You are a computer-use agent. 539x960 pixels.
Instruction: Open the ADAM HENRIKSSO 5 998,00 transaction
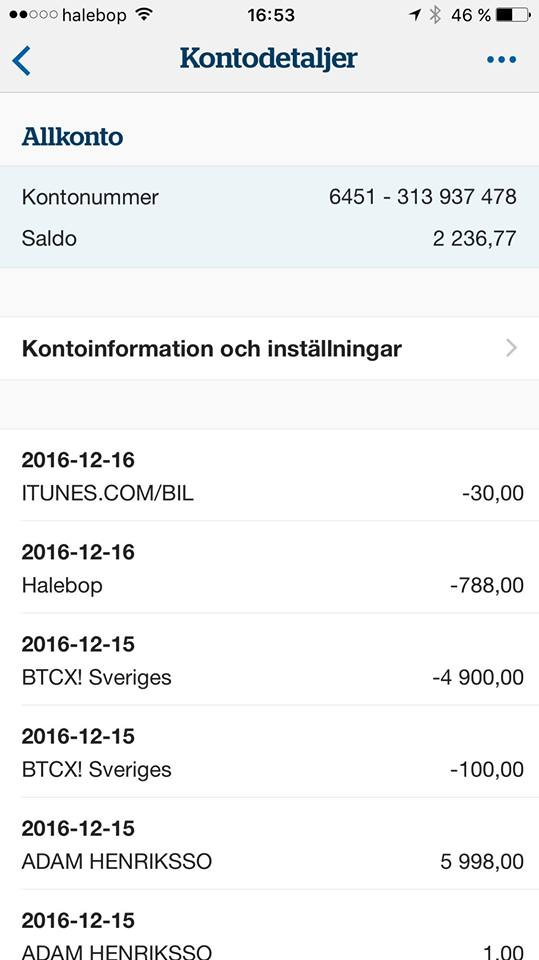[270, 844]
